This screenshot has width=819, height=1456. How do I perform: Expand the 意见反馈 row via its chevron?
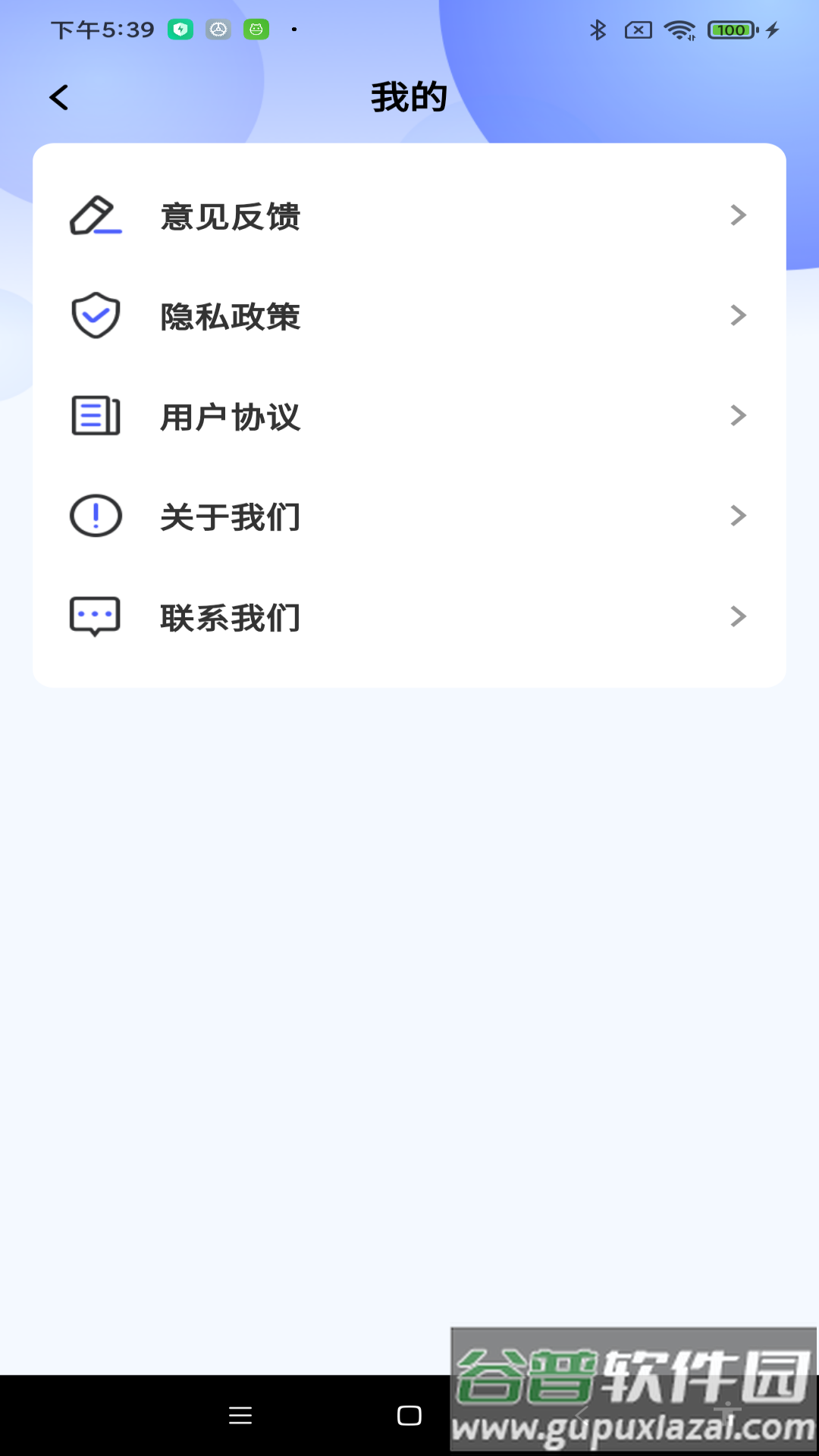739,216
